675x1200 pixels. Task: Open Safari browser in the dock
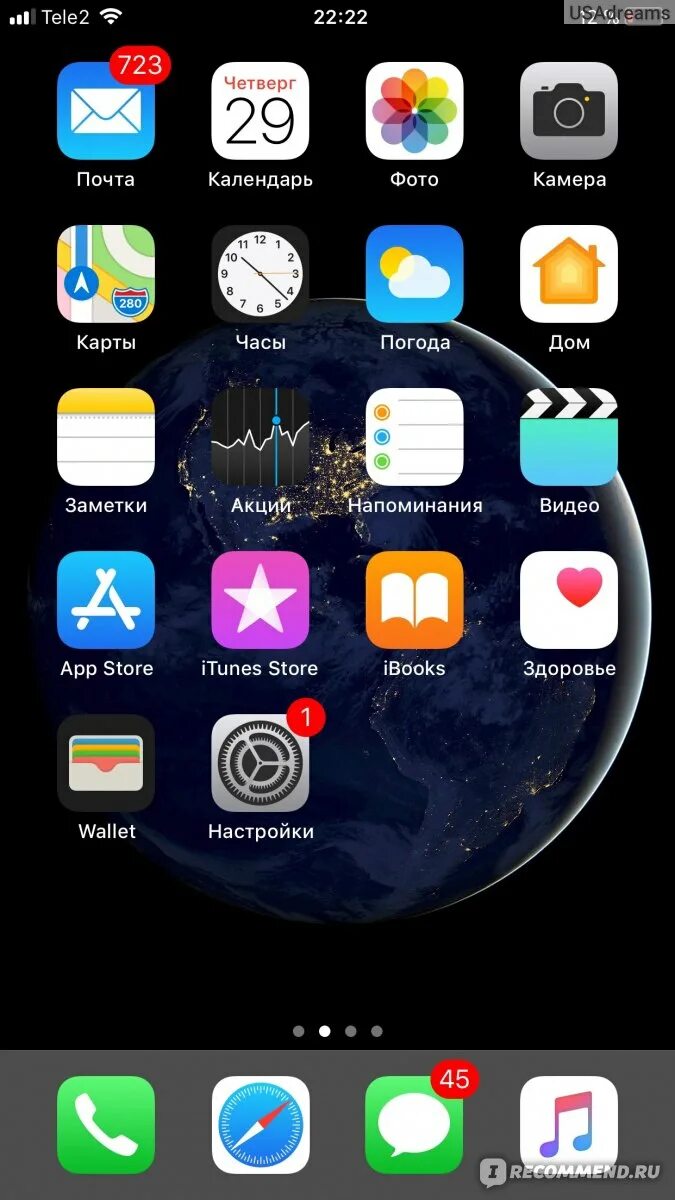[260, 1125]
